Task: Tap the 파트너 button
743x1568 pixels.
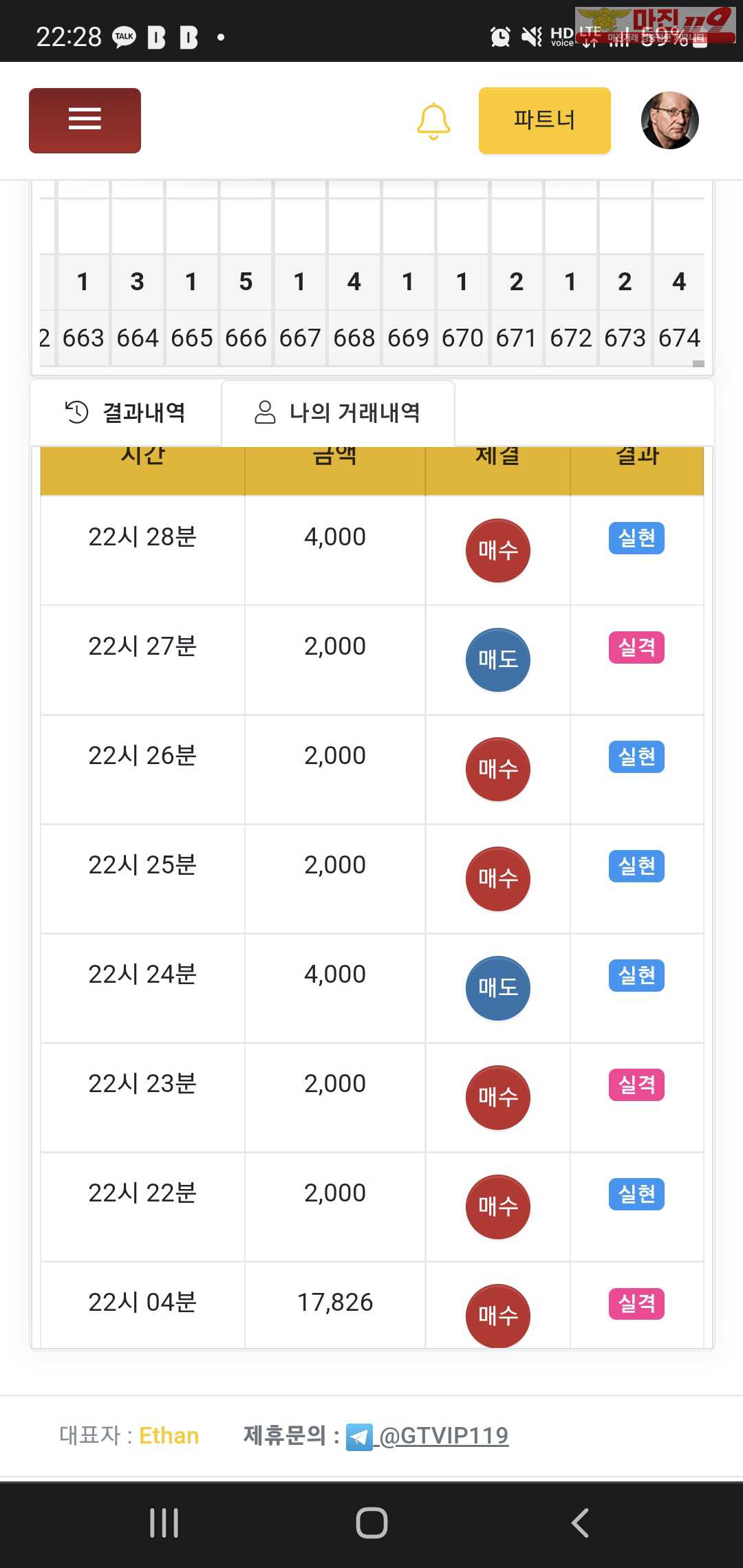Action: (x=544, y=120)
